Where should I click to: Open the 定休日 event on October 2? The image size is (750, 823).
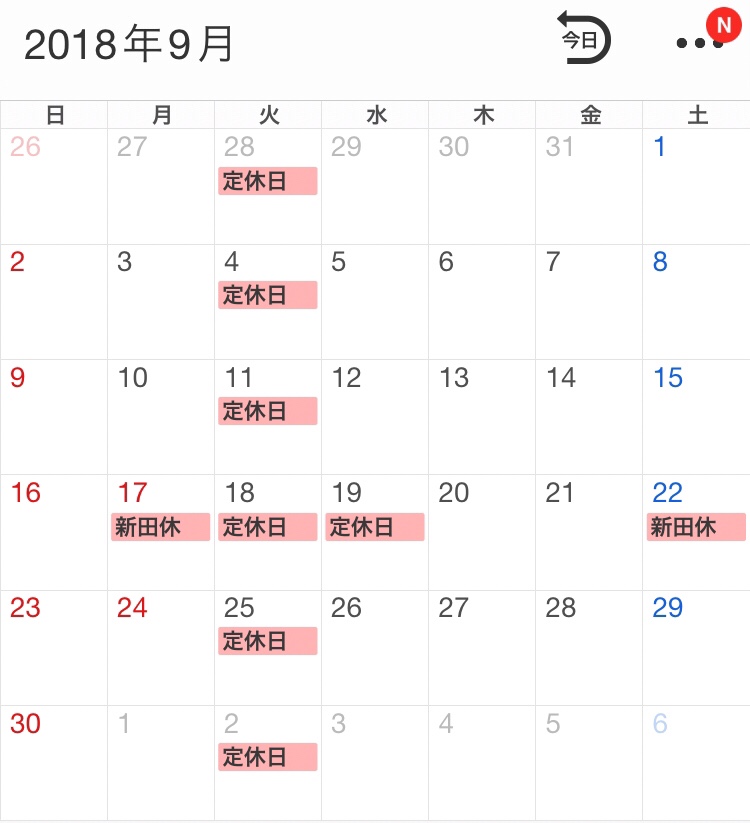coord(268,757)
